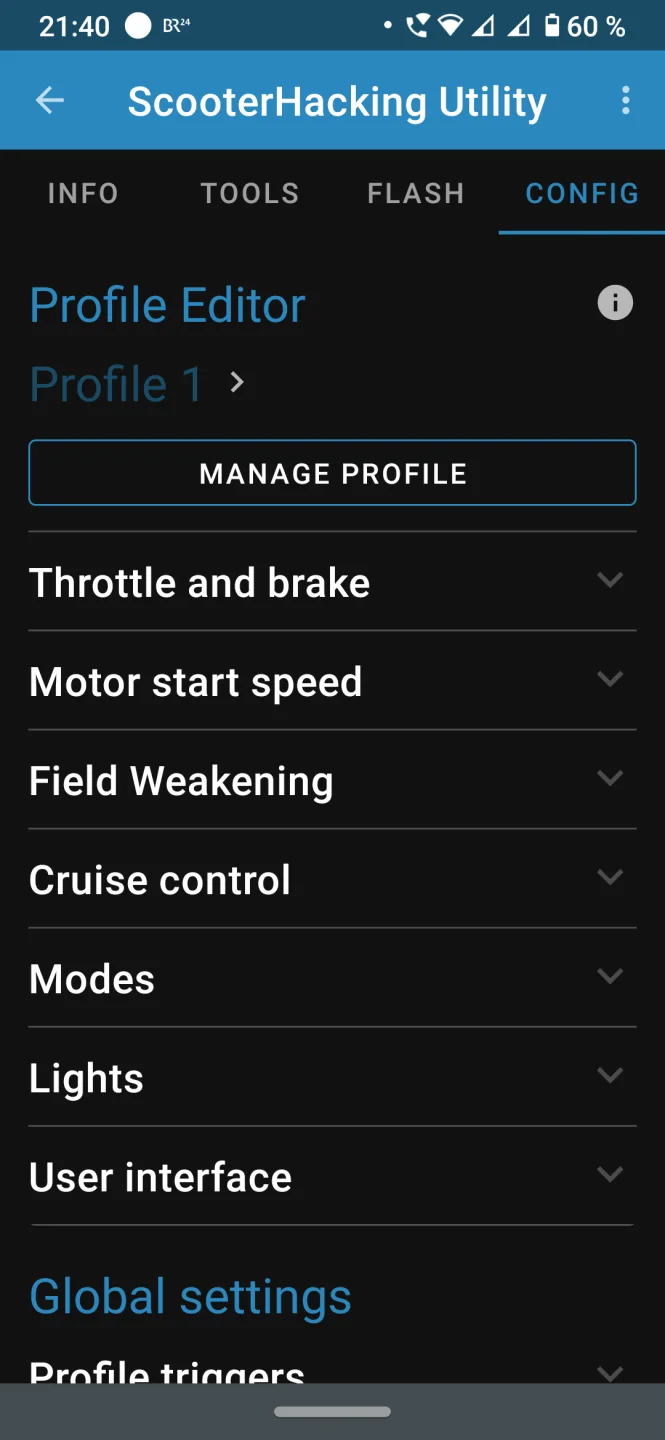Switch to the TOOLS tab
665x1440 pixels.
[249, 193]
